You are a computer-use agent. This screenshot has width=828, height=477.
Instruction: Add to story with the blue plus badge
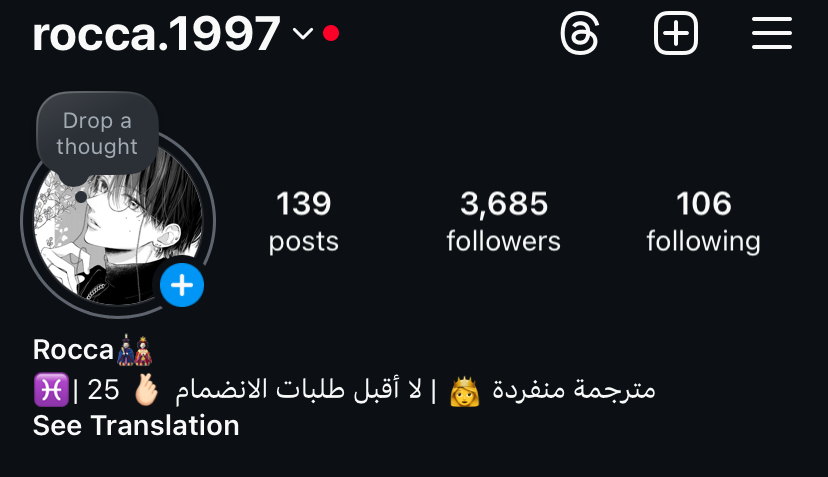(182, 286)
